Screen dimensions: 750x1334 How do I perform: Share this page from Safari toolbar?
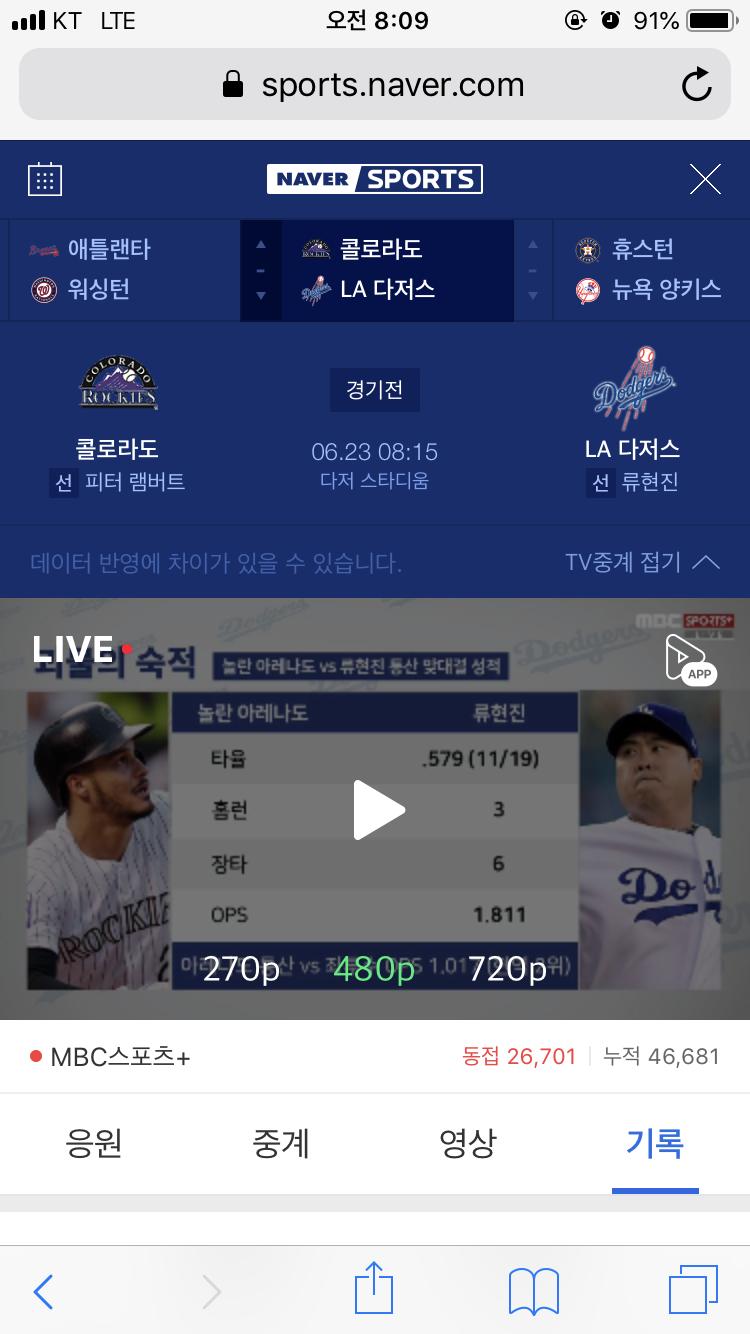point(374,1290)
